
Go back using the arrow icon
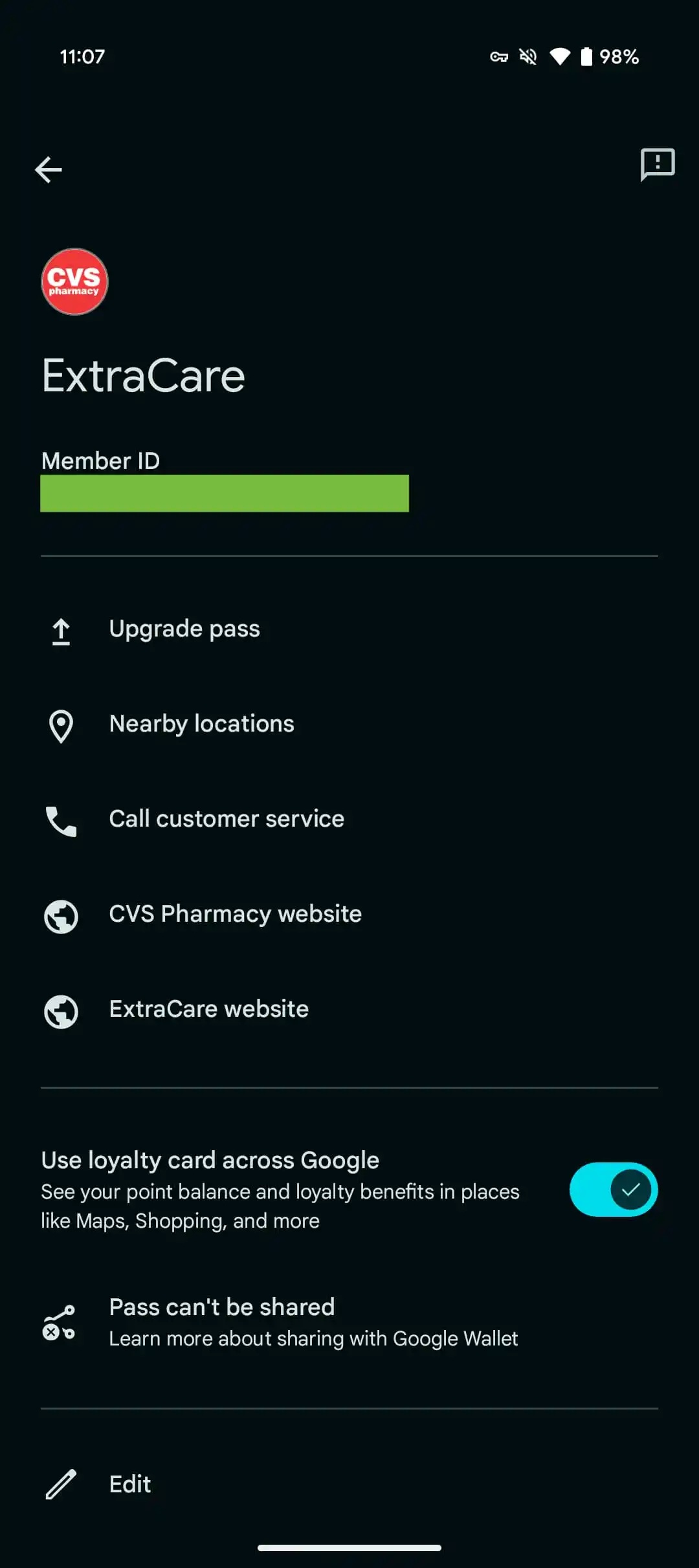pyautogui.click(x=49, y=170)
